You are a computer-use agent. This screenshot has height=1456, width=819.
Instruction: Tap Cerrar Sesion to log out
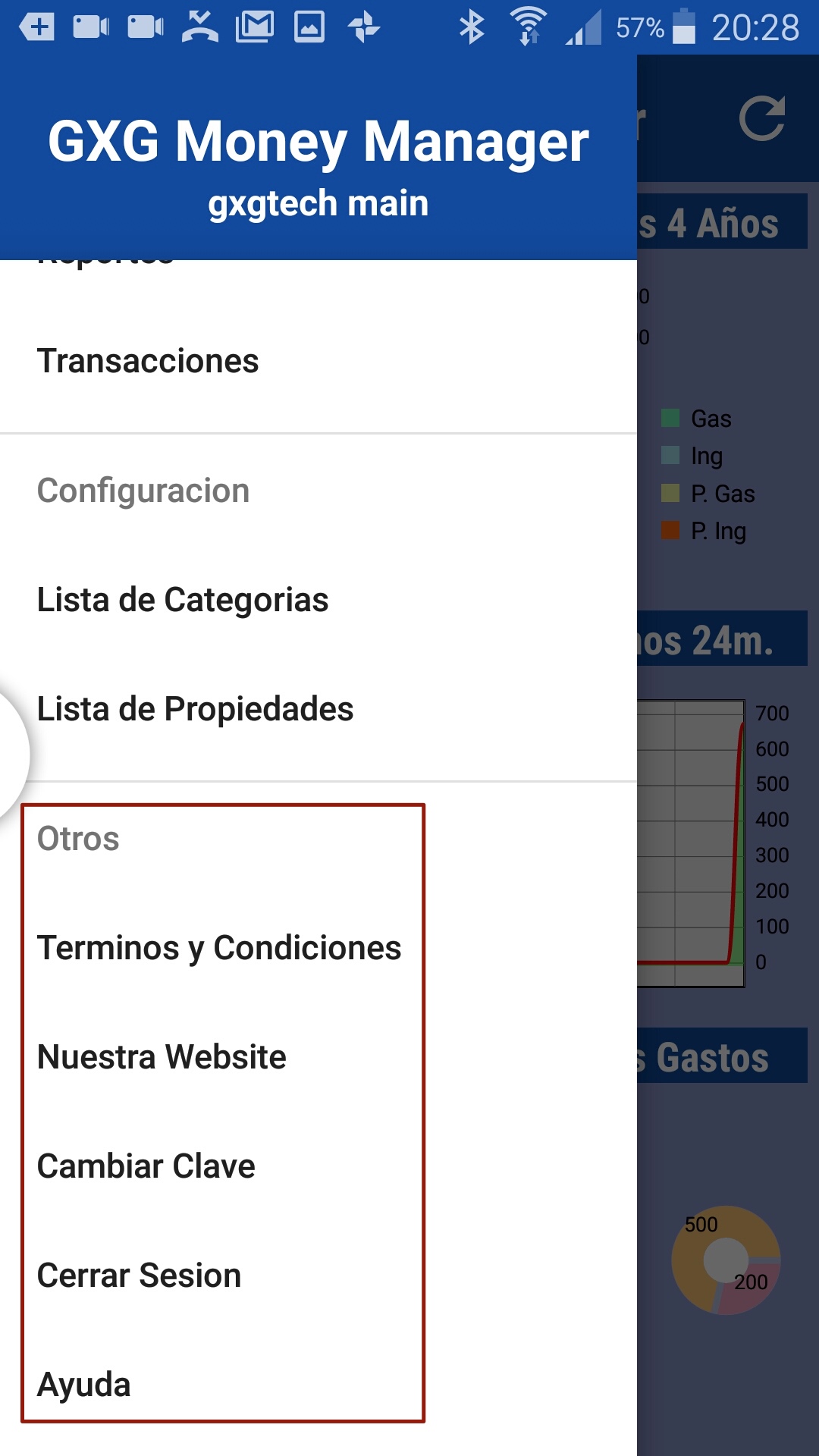point(318,1276)
